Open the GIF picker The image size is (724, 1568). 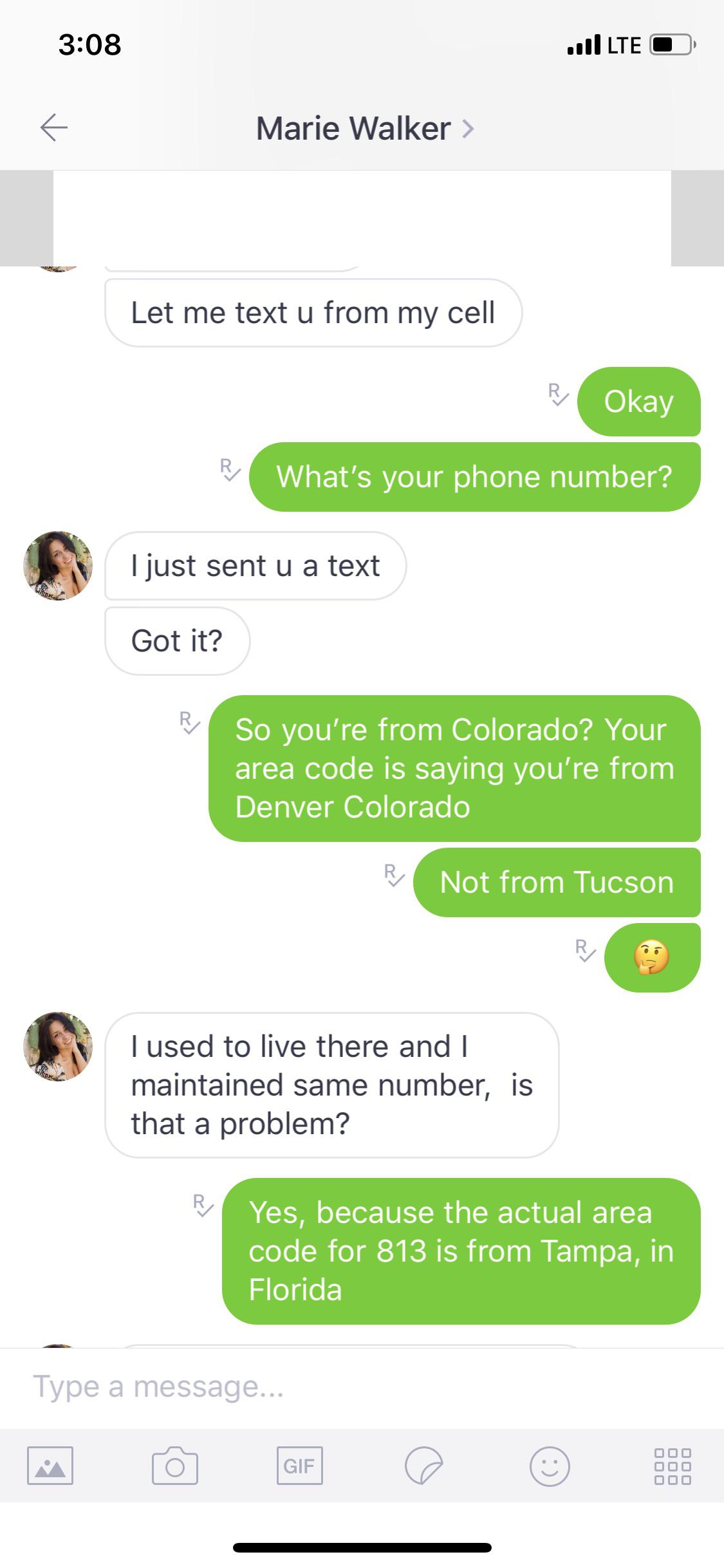299,1466
